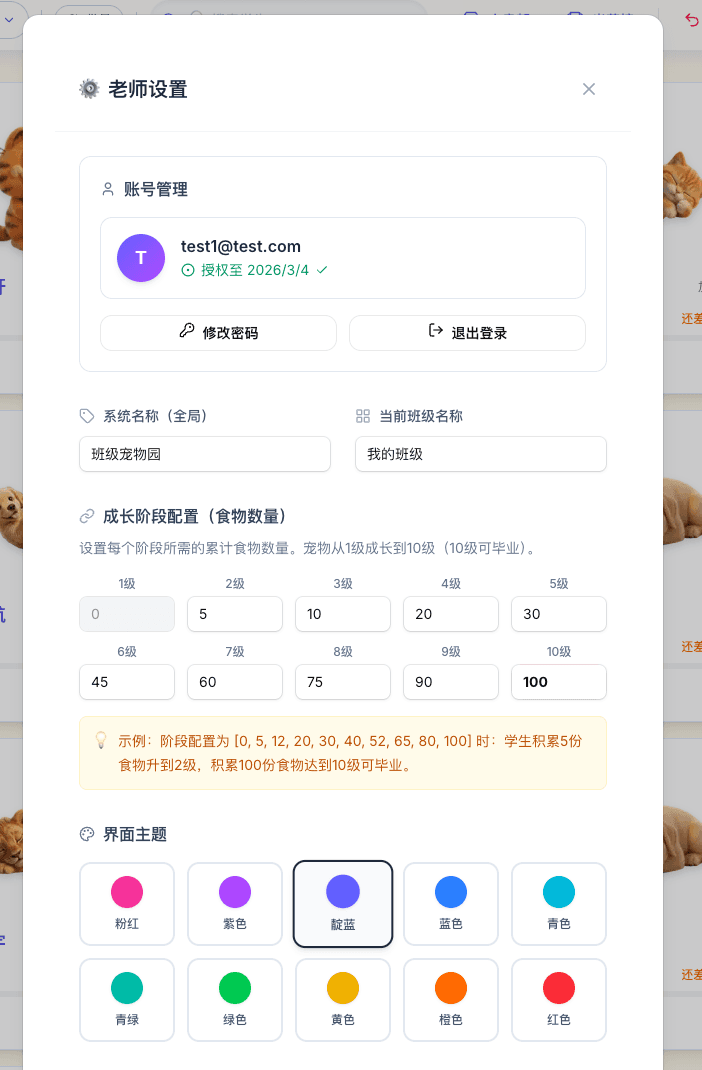Pick the 靛蓝 theme swatch
This screenshot has height=1070, width=702.
pos(343,903)
